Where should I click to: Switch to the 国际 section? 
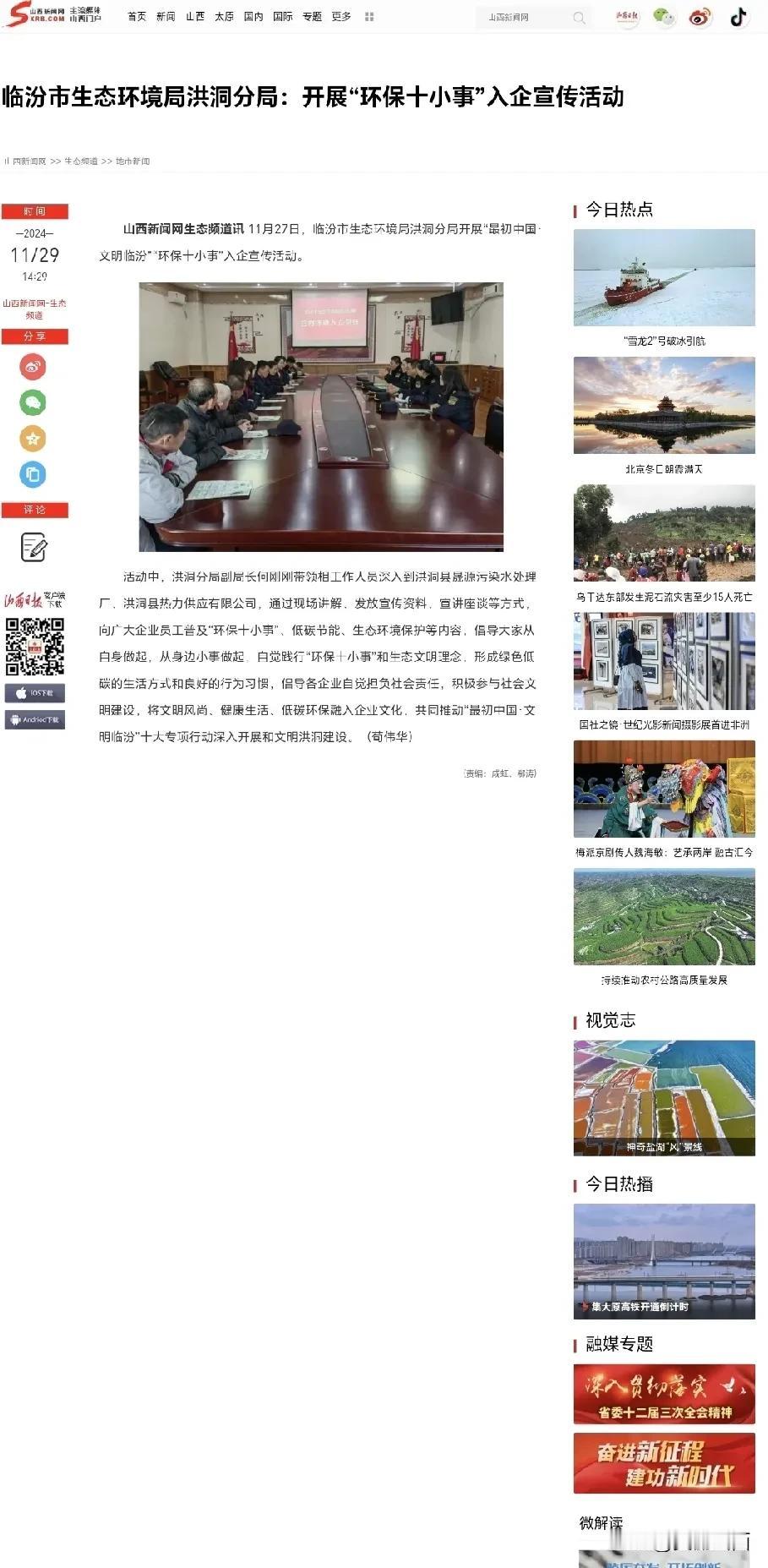click(x=285, y=15)
